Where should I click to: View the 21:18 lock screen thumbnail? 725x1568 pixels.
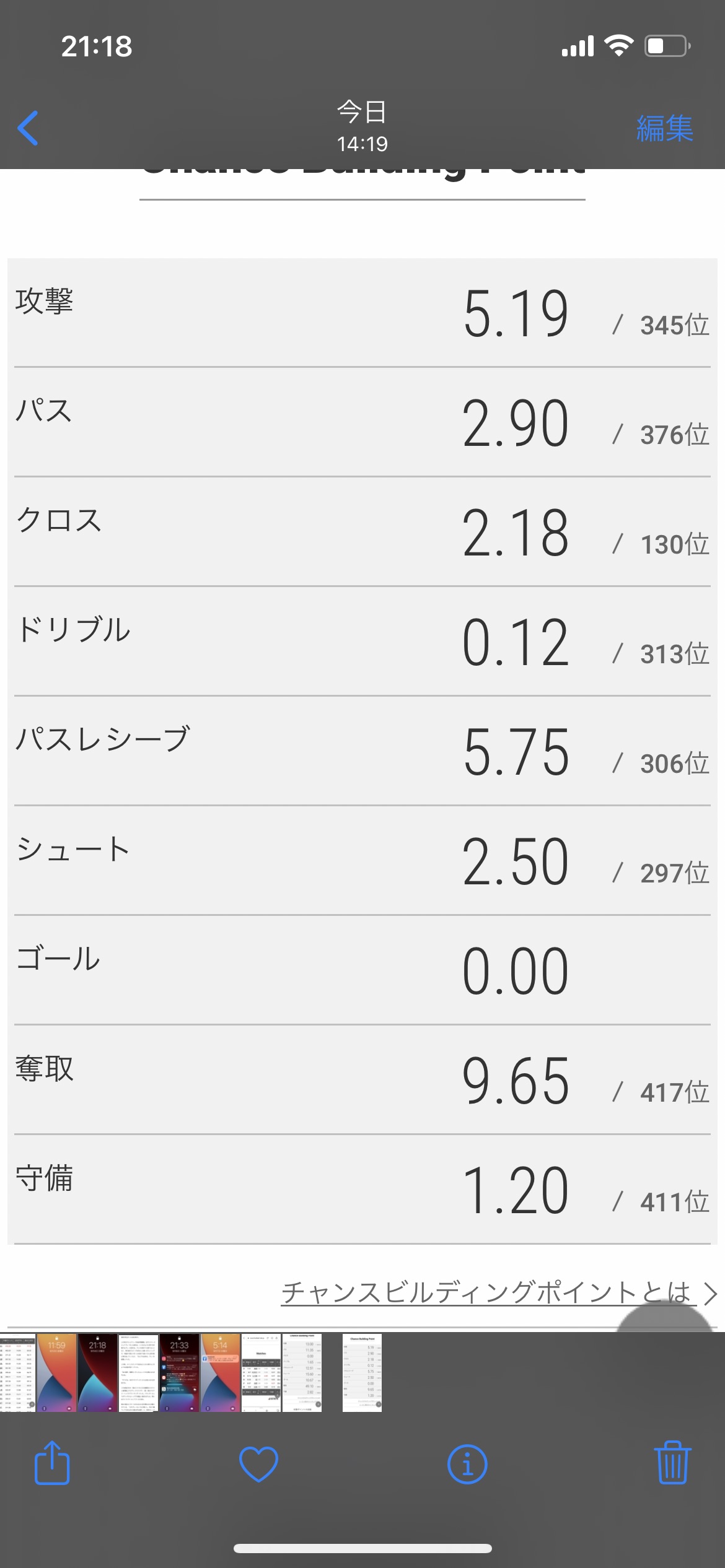97,1372
